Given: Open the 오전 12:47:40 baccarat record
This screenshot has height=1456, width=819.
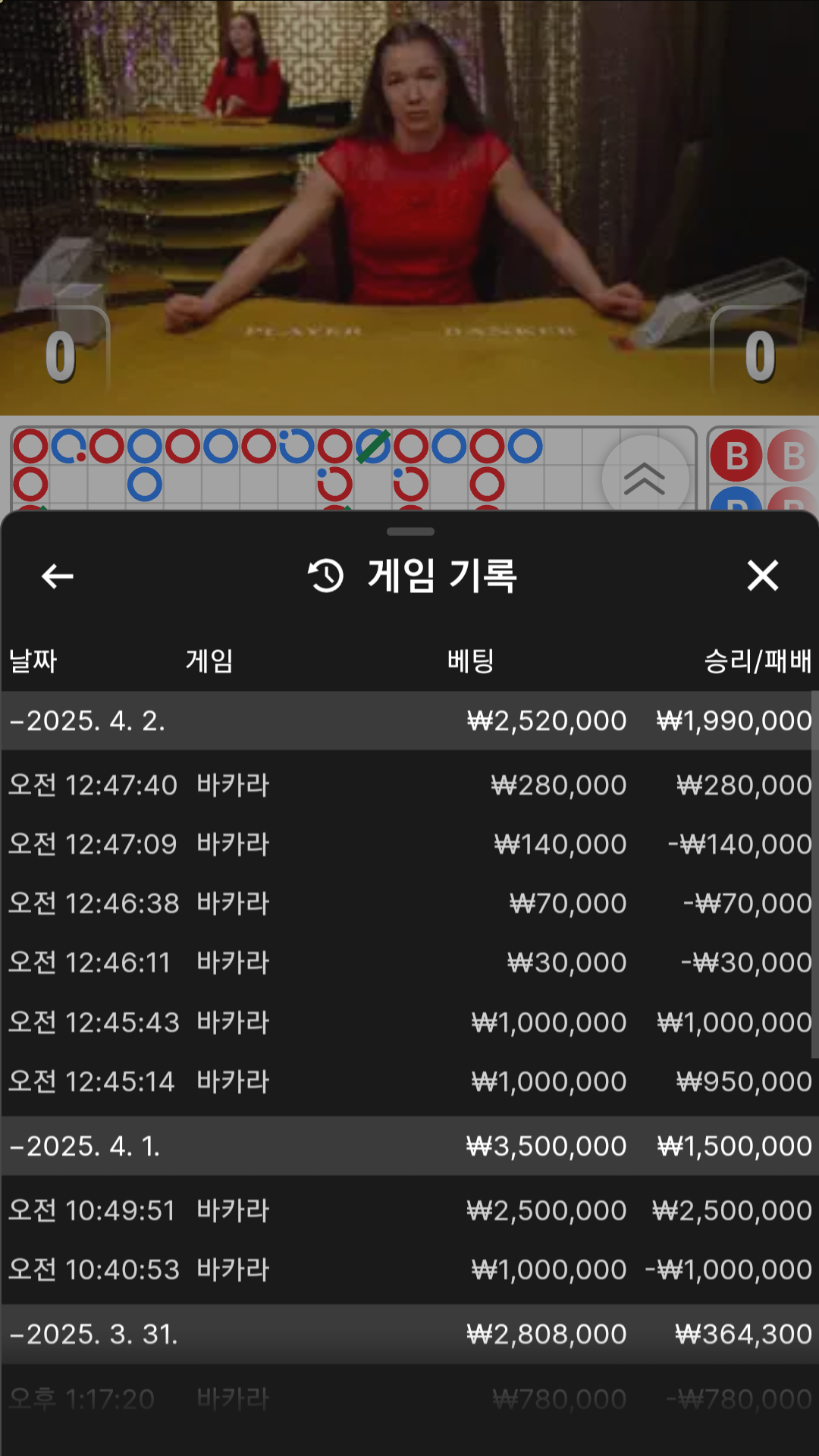Looking at the screenshot, I should (x=409, y=785).
